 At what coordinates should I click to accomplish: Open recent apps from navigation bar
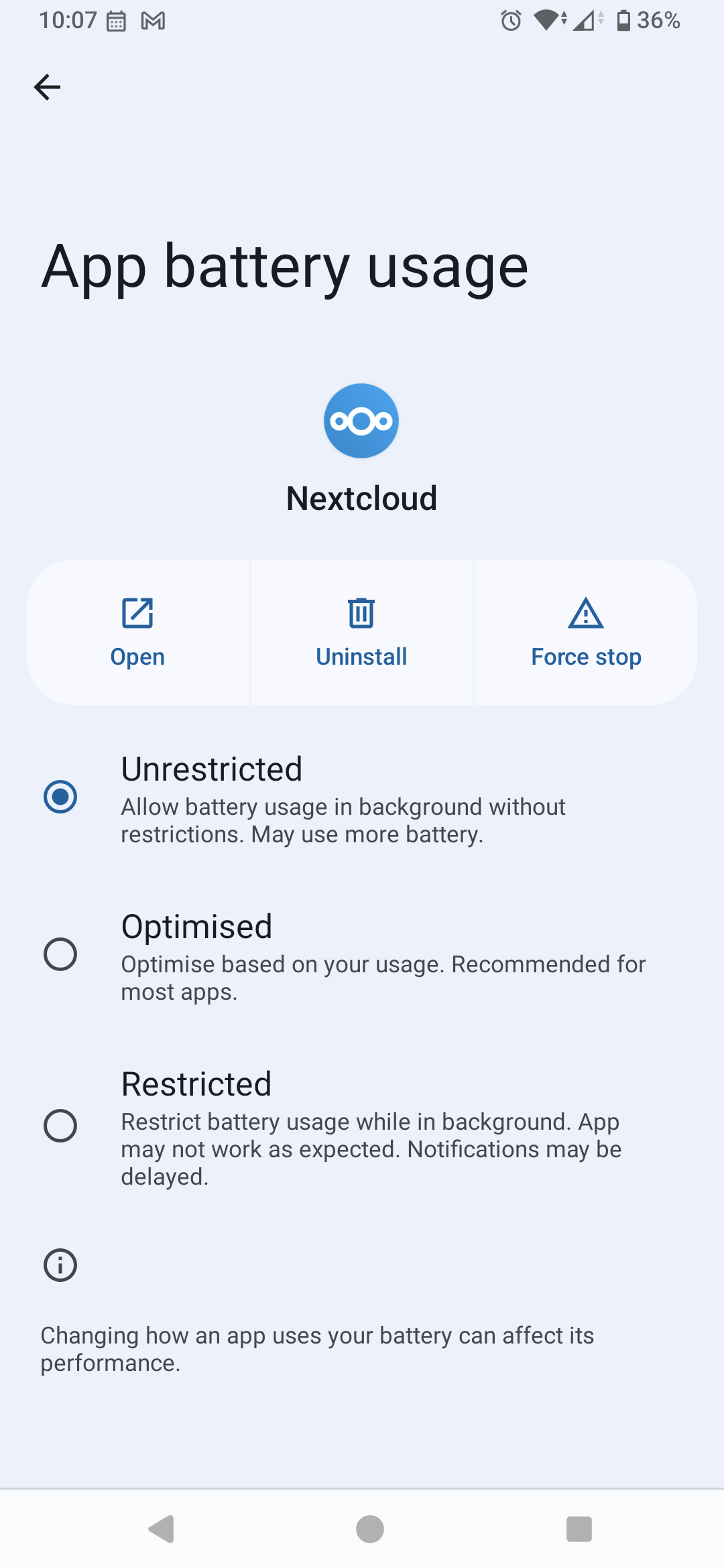[x=579, y=1529]
